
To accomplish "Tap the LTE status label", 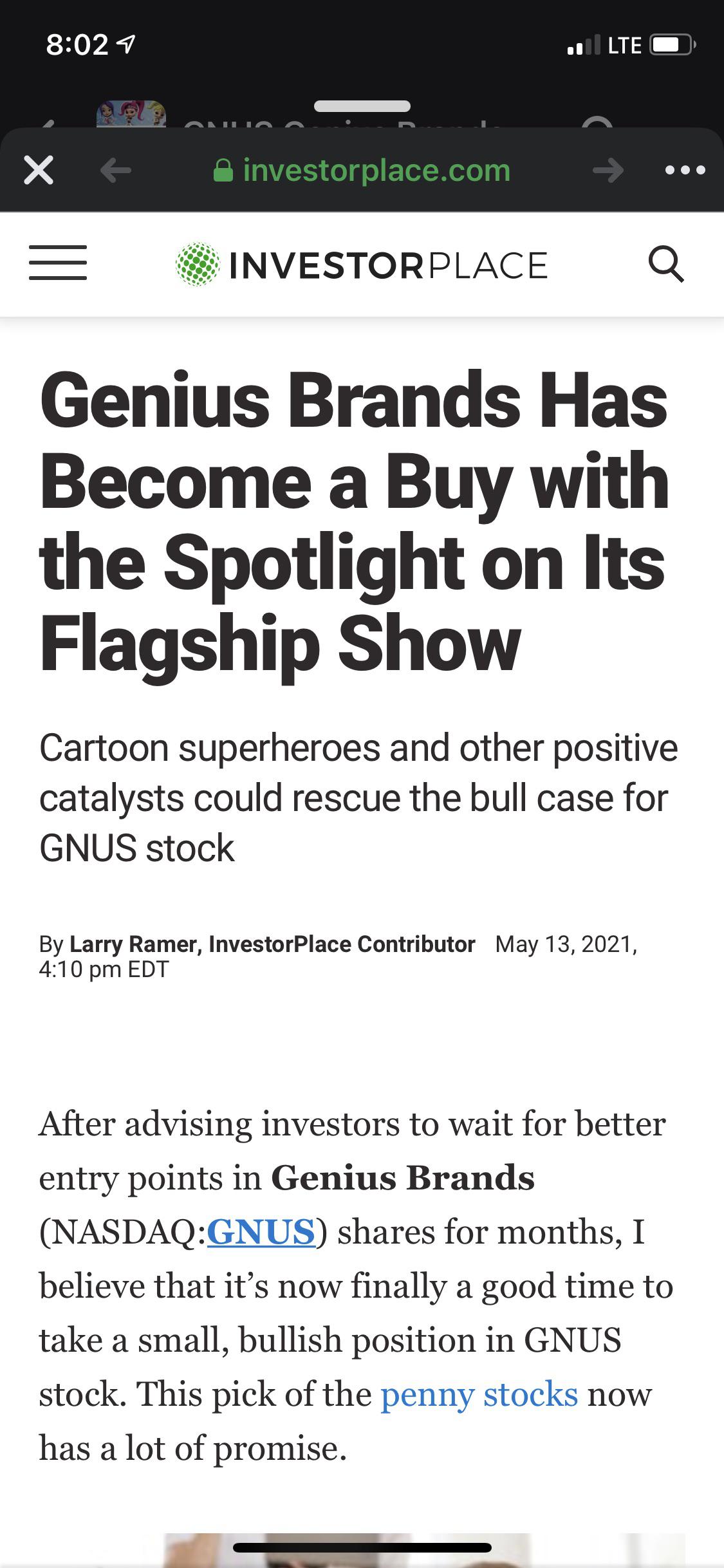I will (x=621, y=44).
